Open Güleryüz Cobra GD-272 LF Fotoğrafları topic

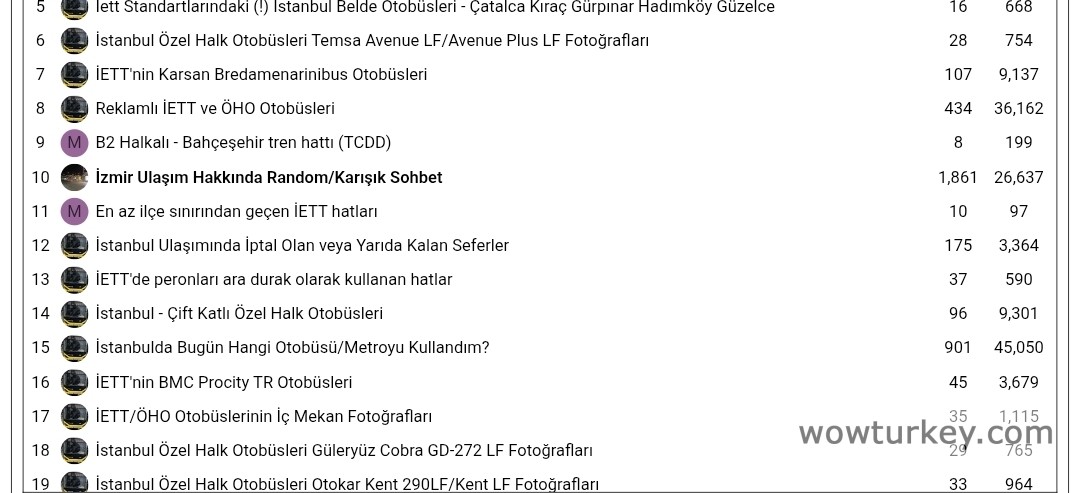[x=344, y=451]
